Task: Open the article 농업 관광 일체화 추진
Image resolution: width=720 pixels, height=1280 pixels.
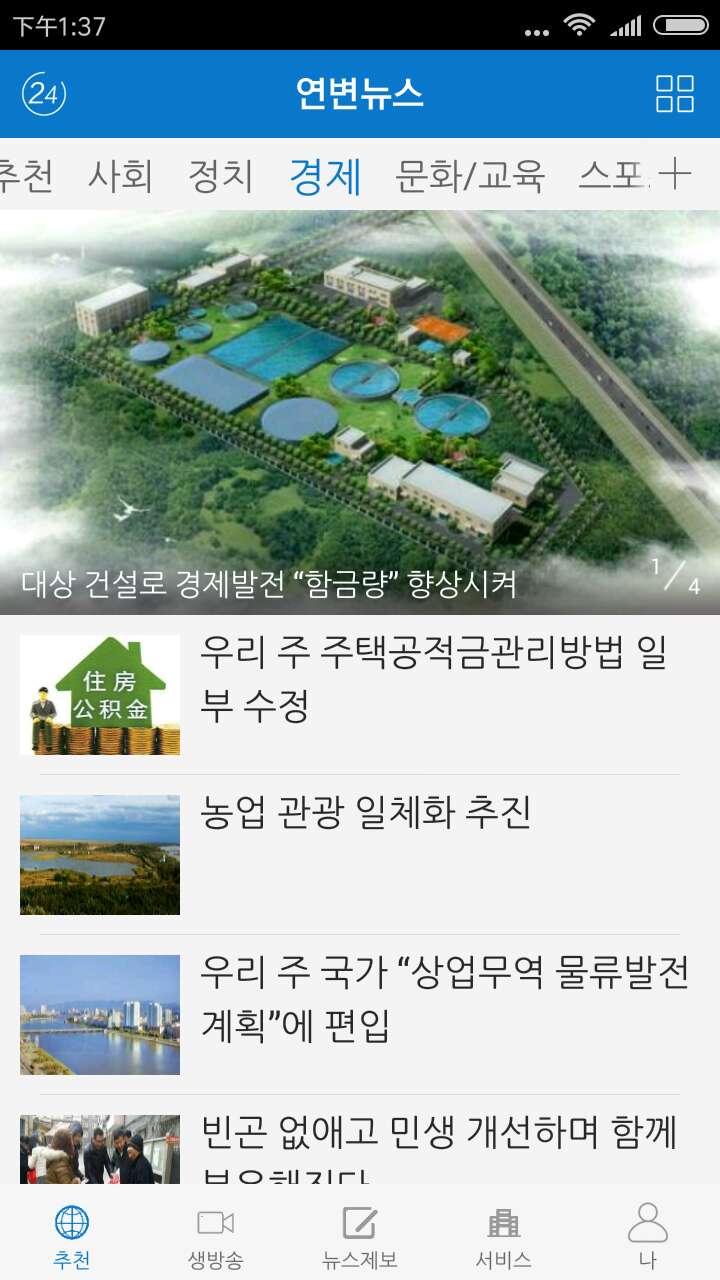Action: pyautogui.click(x=360, y=855)
